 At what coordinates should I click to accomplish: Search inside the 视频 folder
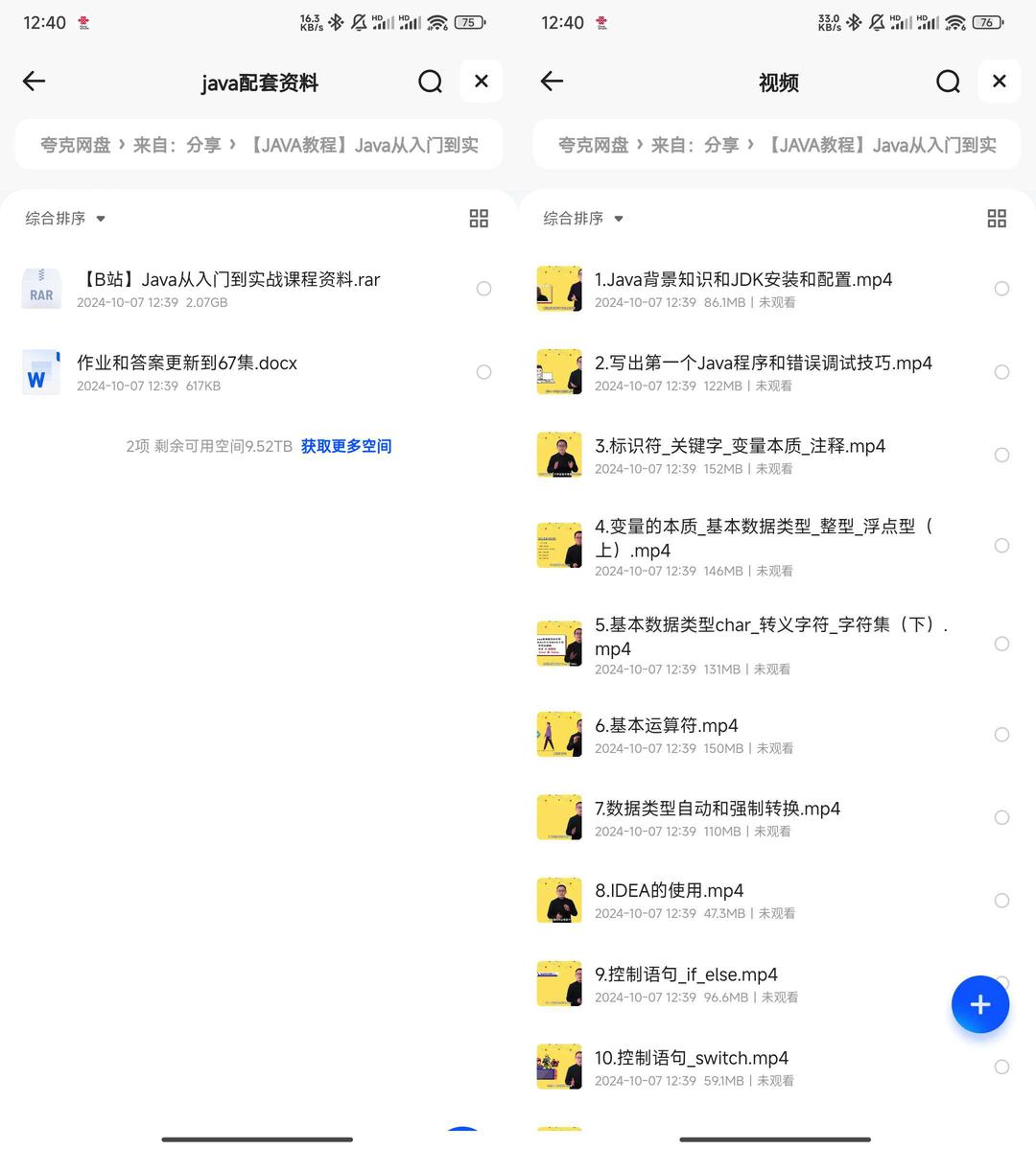[x=948, y=82]
